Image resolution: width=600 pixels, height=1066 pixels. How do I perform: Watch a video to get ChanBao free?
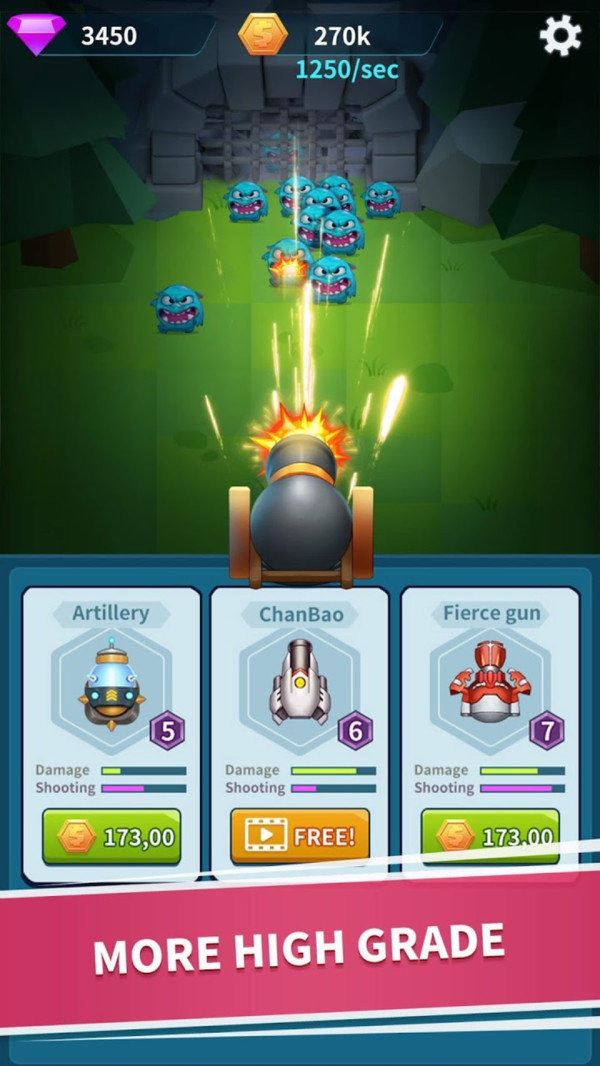300,836
